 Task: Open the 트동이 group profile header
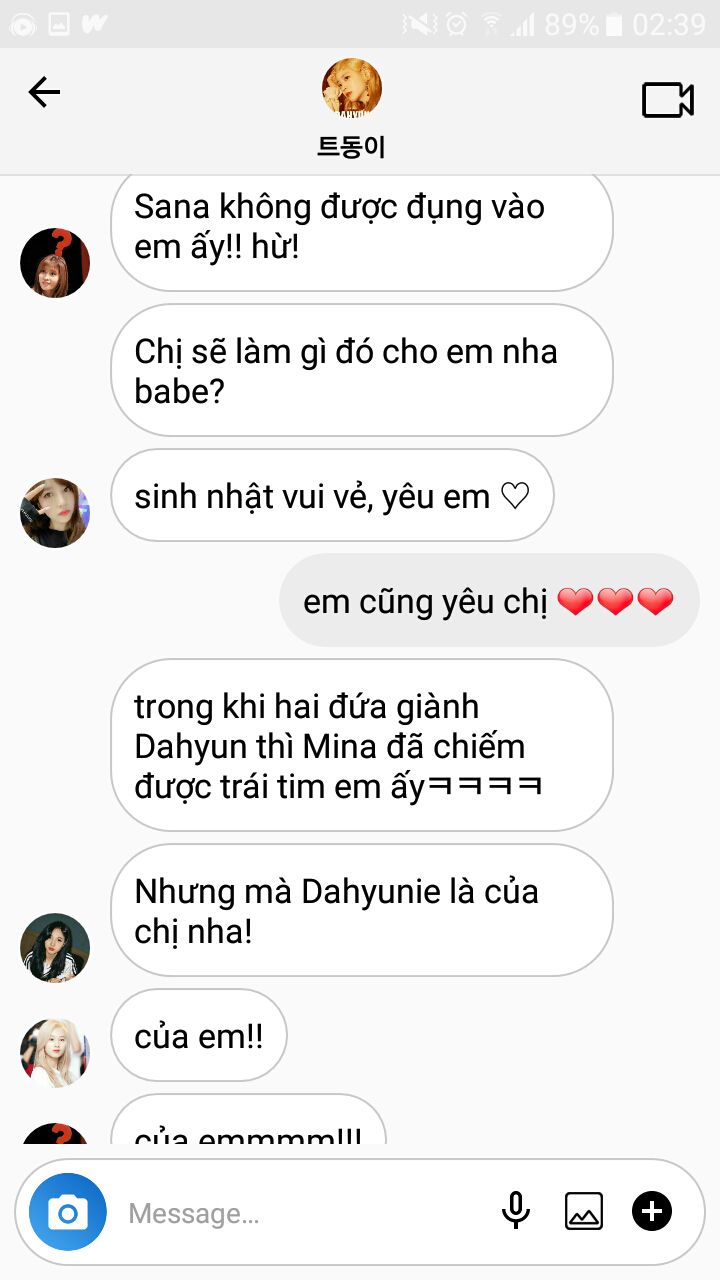coord(352,109)
